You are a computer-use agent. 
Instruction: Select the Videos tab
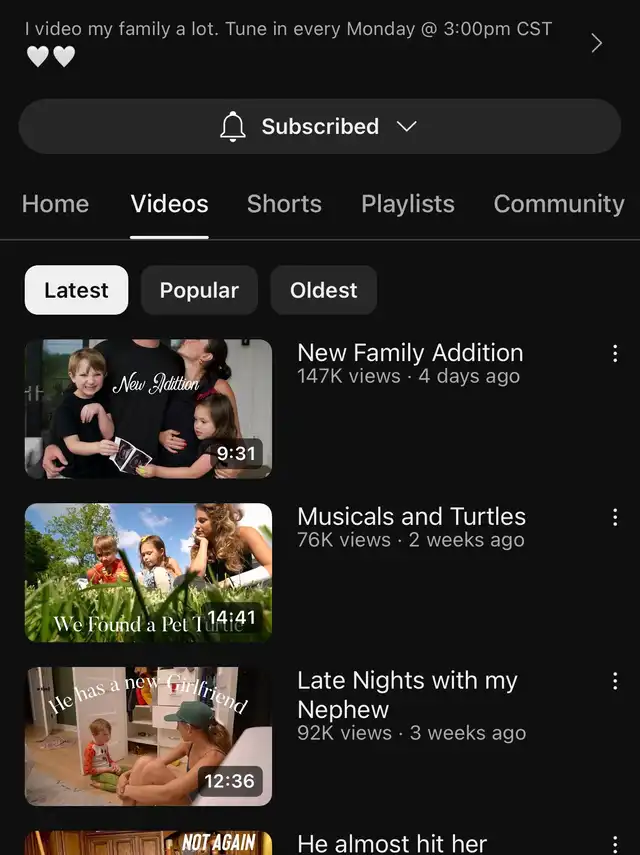pos(169,204)
